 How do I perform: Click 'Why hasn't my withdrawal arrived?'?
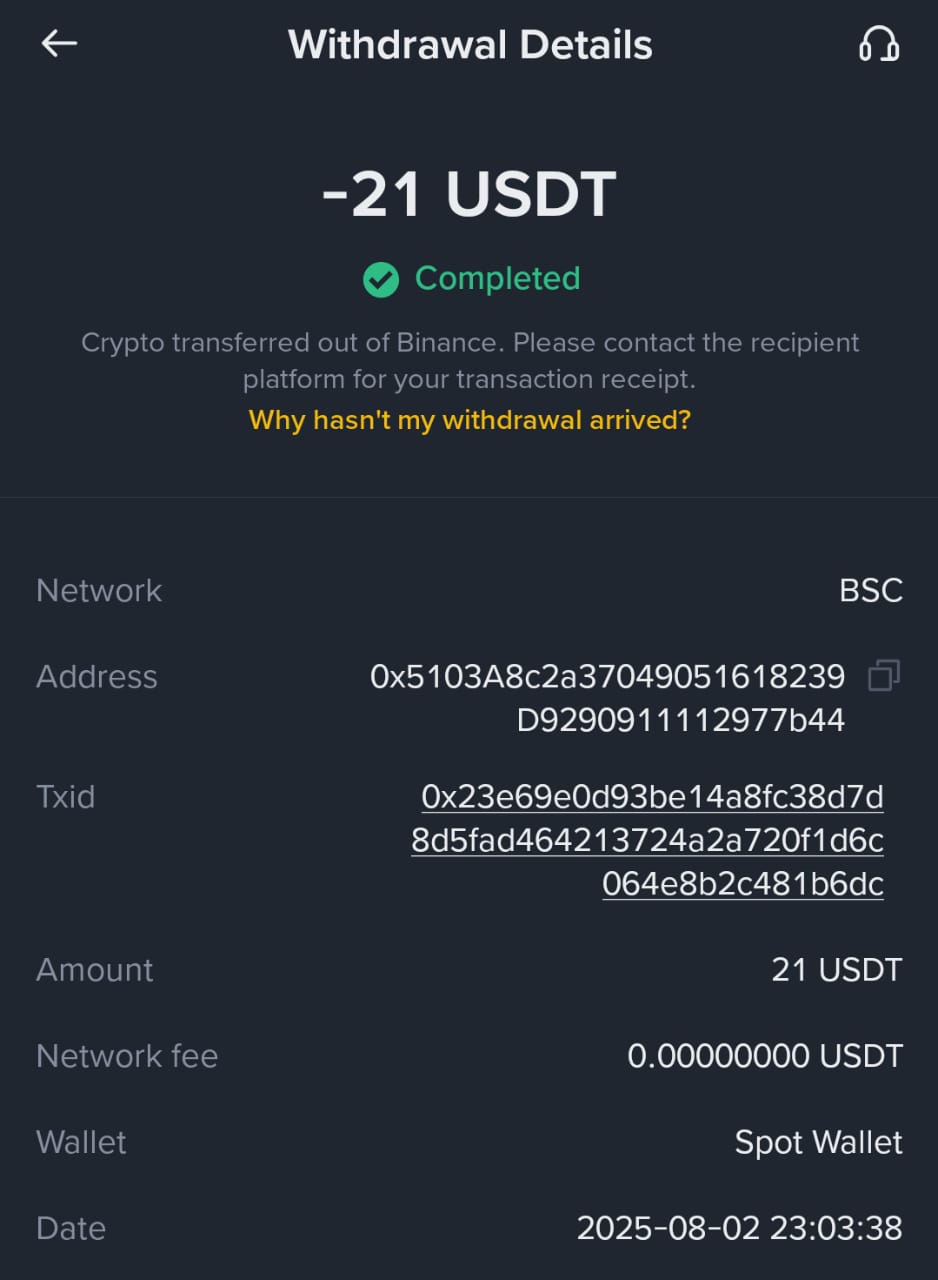pos(468,420)
